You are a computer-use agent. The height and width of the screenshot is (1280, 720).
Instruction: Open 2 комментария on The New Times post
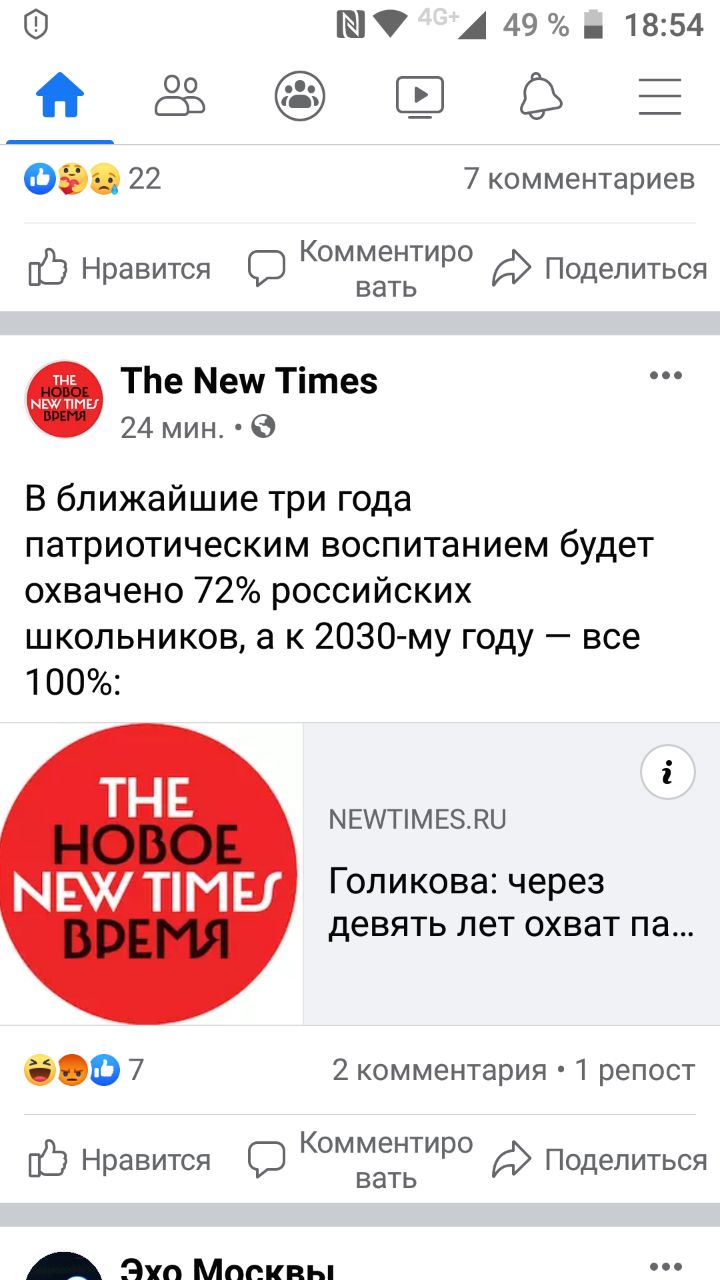point(439,1070)
